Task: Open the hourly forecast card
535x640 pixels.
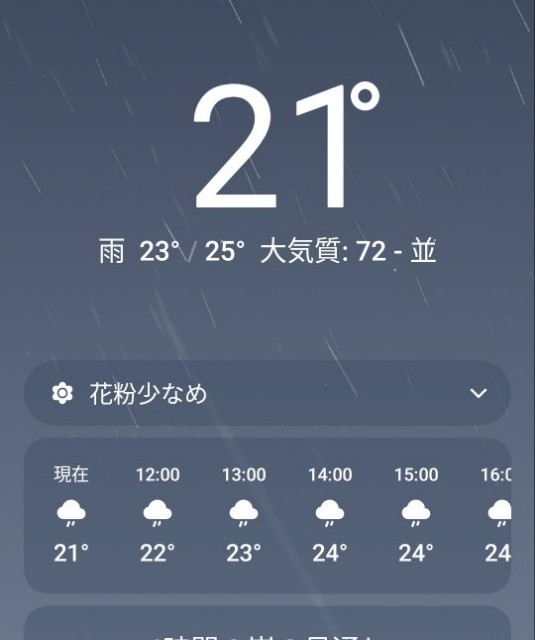Action: click(267, 516)
